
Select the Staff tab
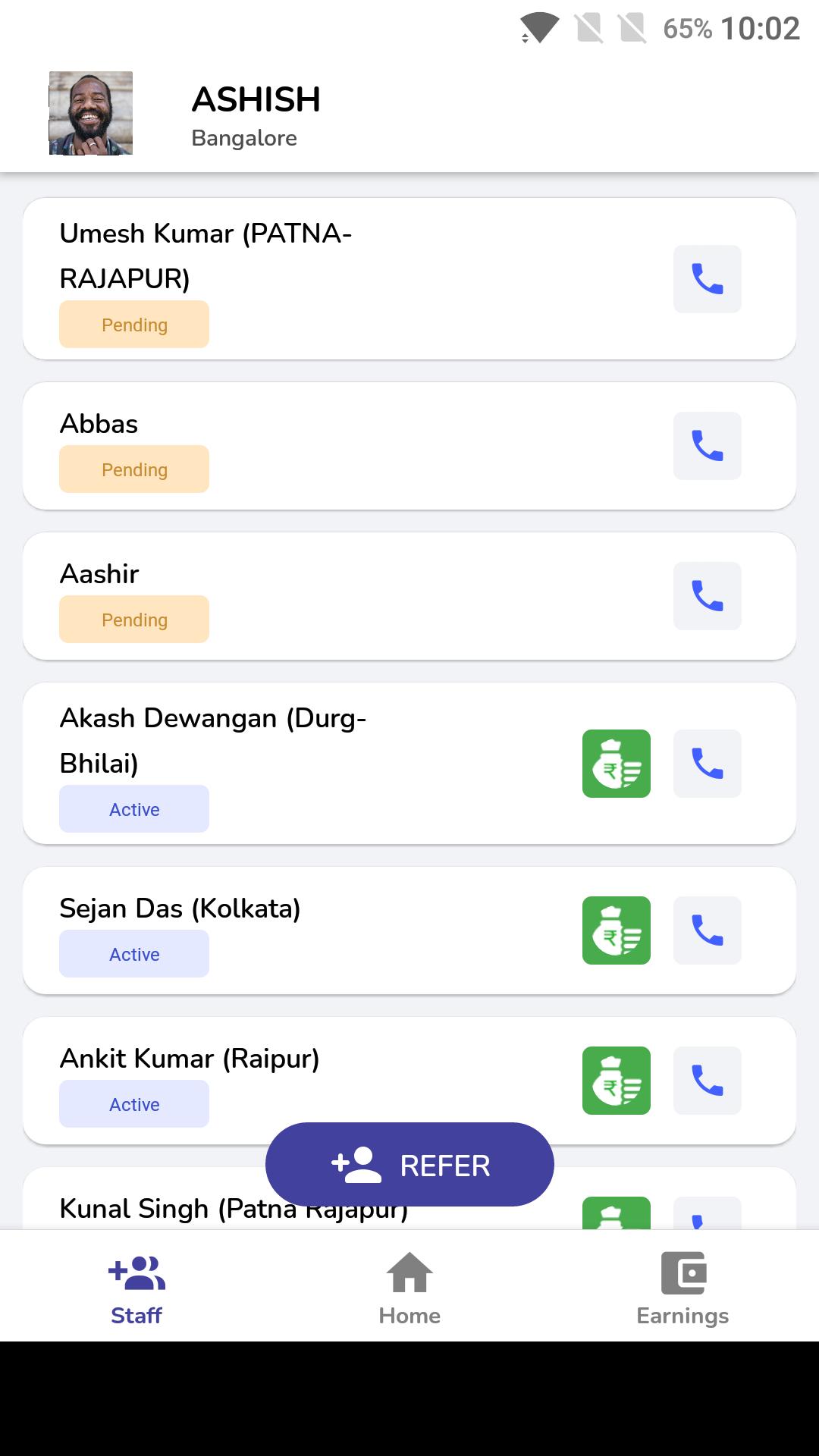pos(136,1288)
